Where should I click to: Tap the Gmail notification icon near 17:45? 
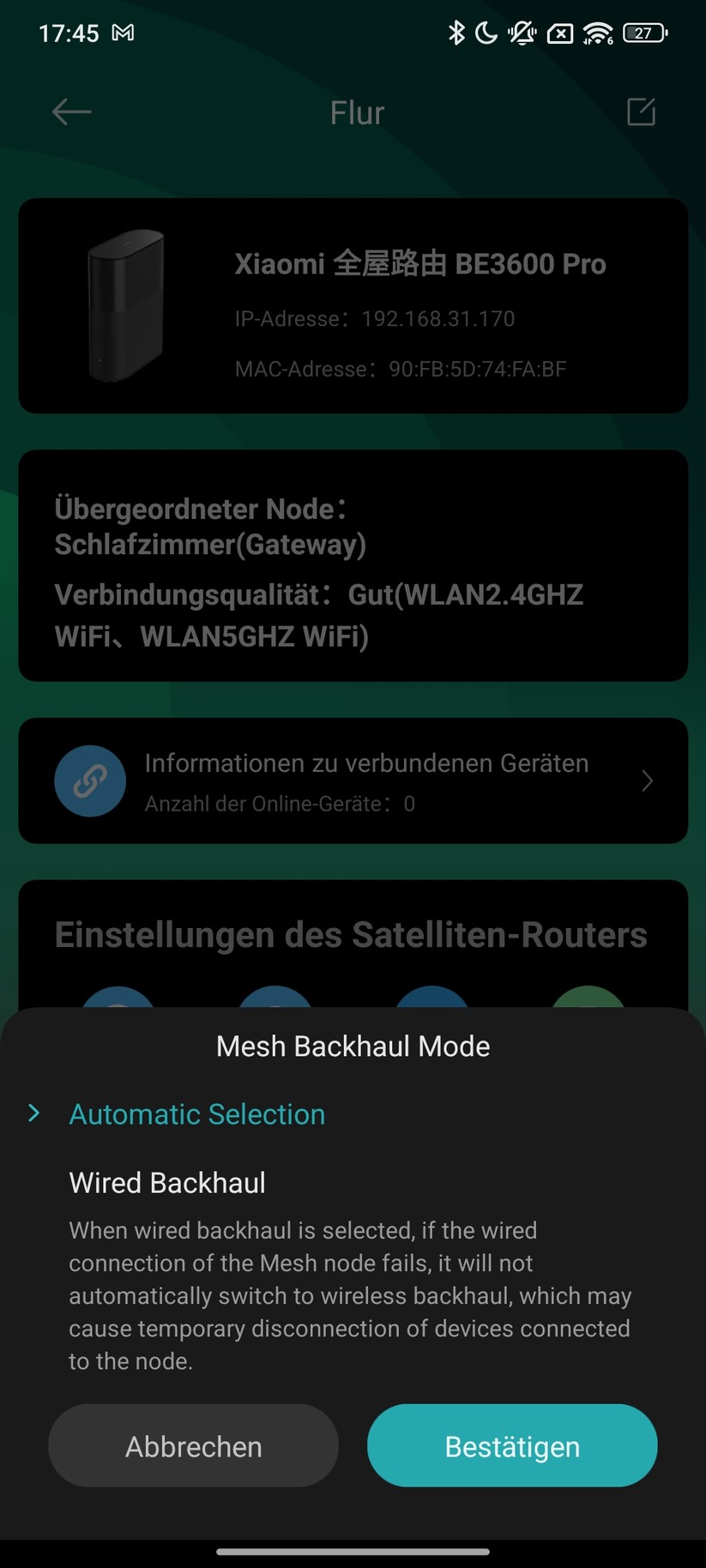(123, 32)
